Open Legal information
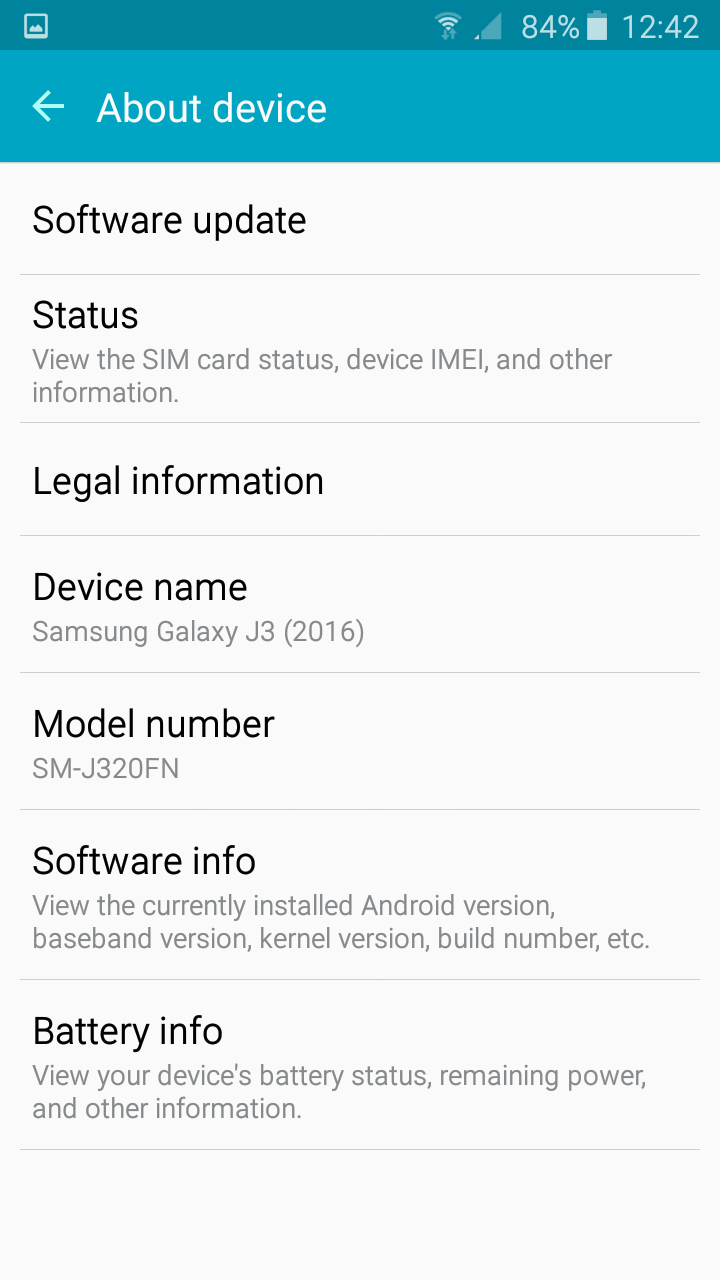Screen dimensions: 720x1280 coord(360,481)
